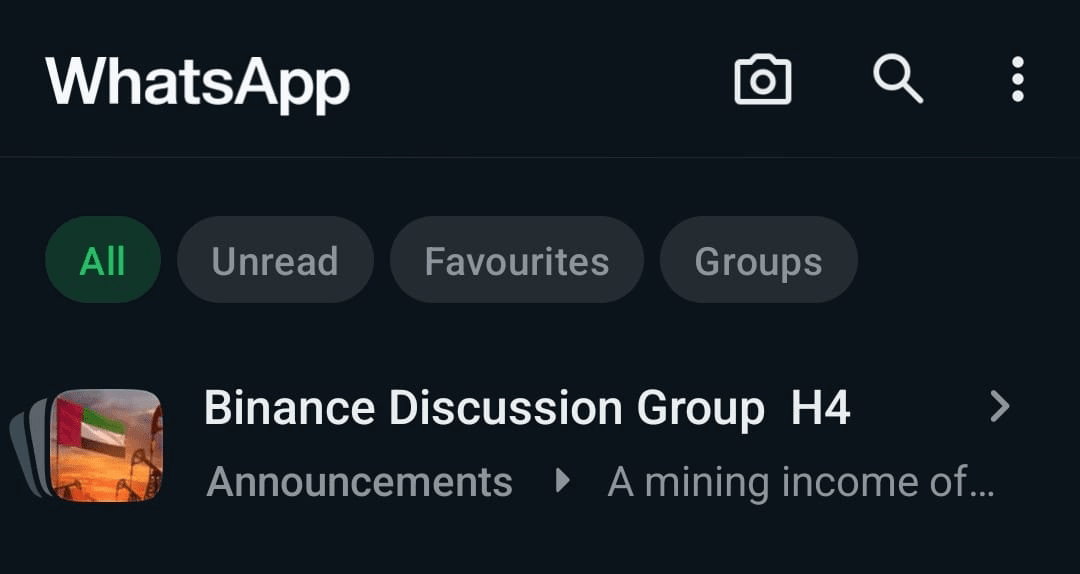Filter chats by Unread
The width and height of the screenshot is (1080, 574).
click(x=275, y=261)
